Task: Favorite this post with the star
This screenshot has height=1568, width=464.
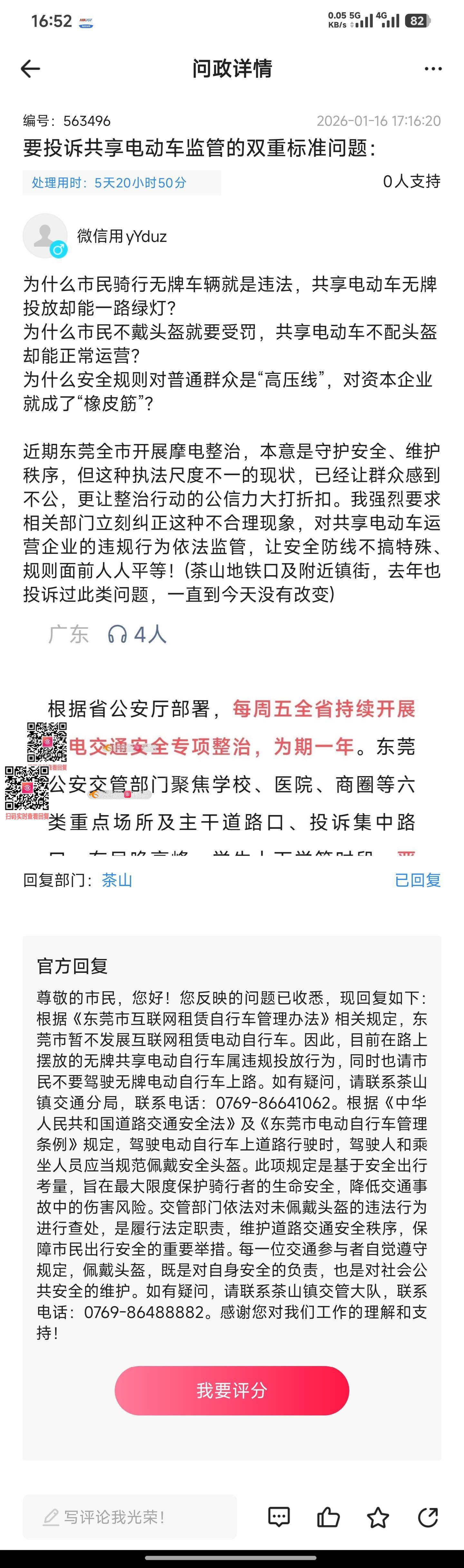Action: [x=378, y=1517]
